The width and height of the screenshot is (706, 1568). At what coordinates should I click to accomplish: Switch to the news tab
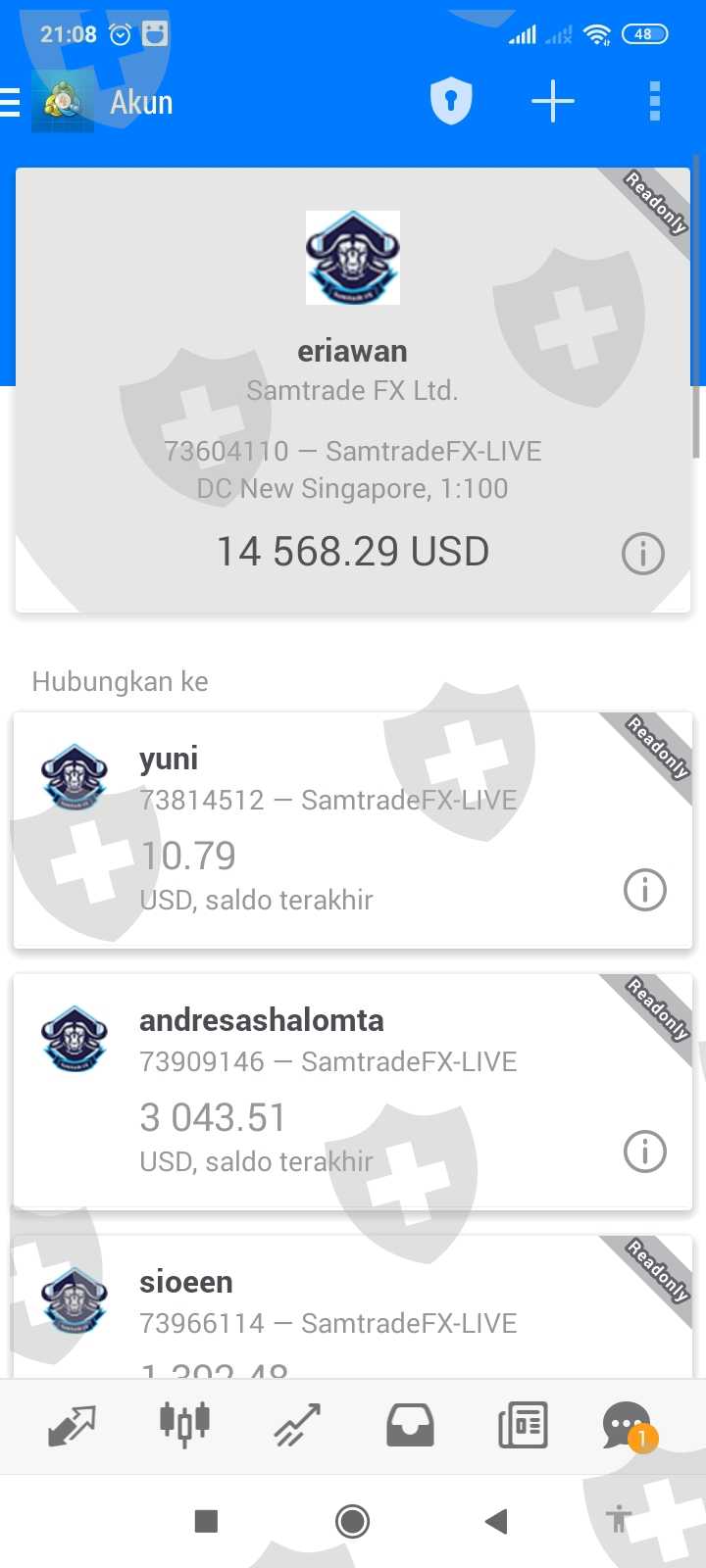click(x=523, y=1426)
